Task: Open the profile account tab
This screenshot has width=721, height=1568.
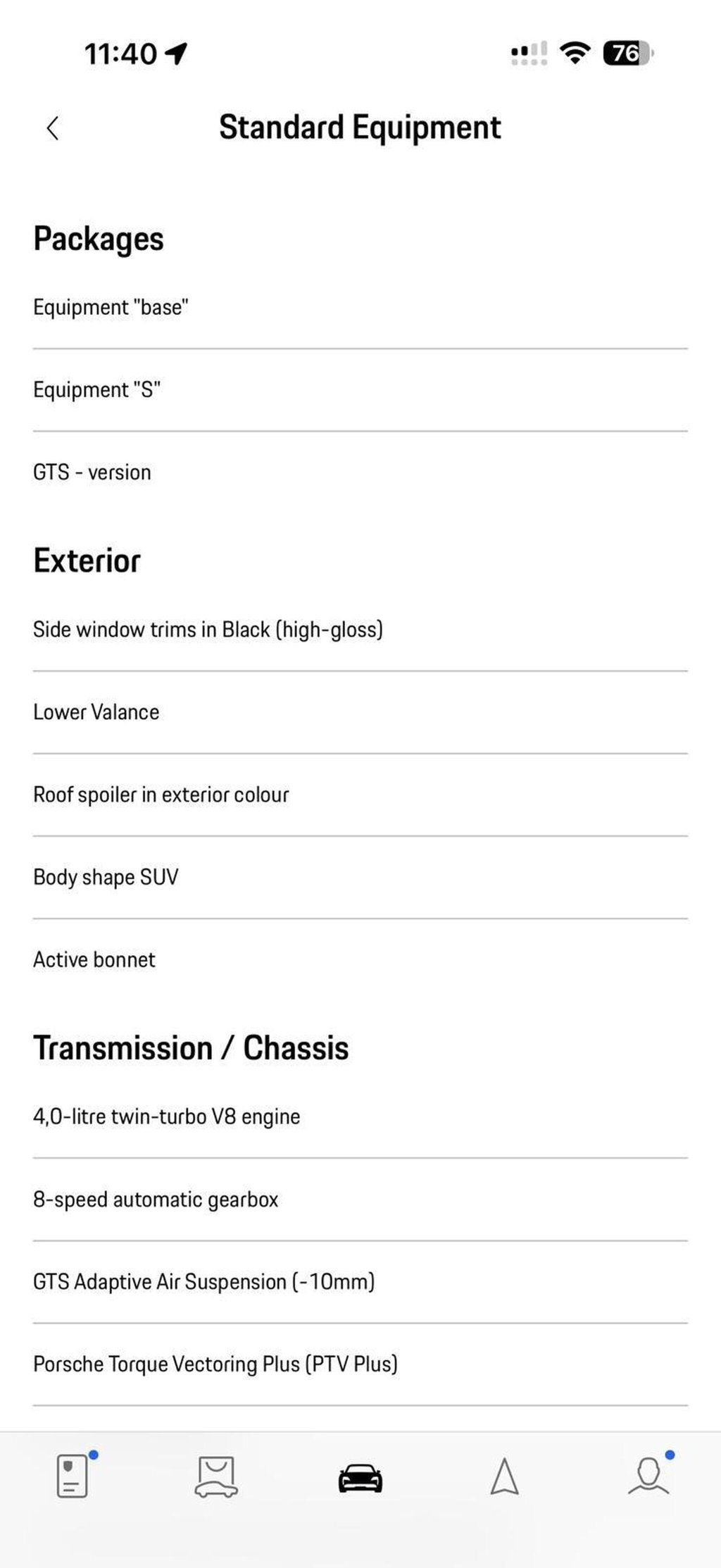Action: [648, 1475]
